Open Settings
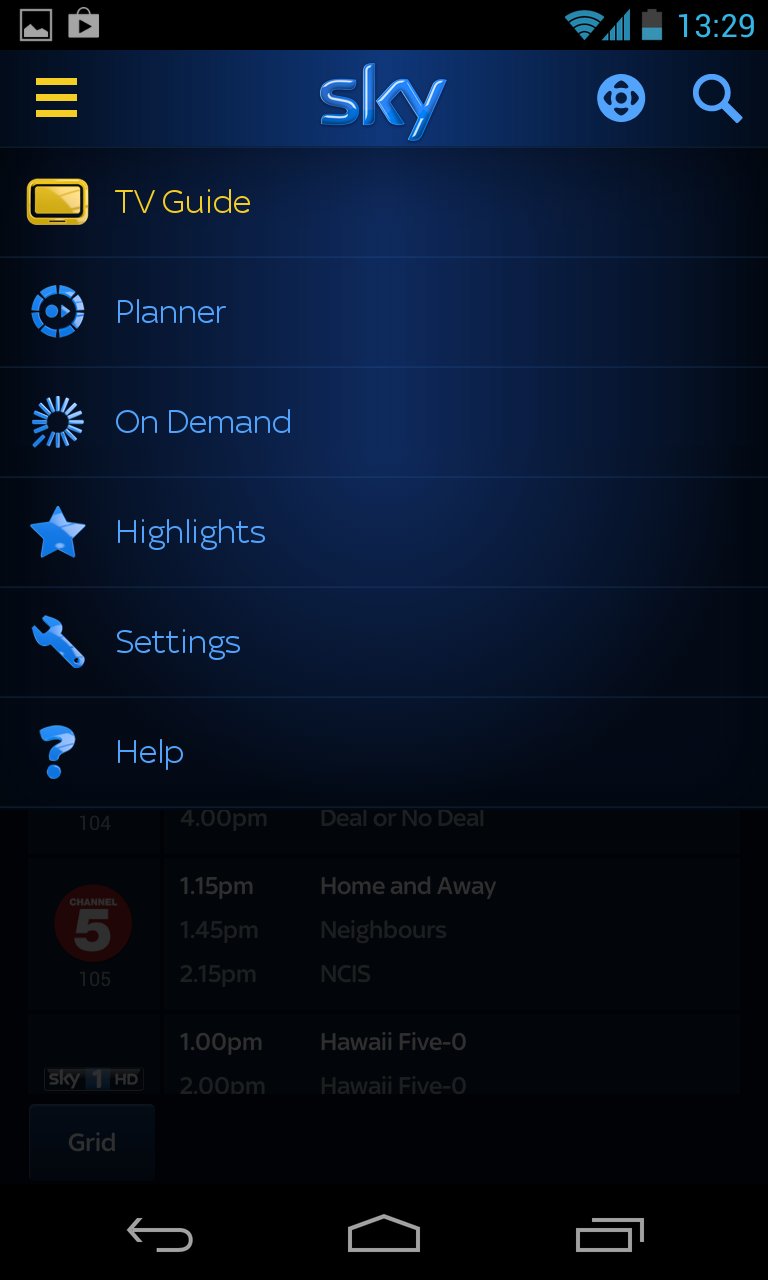This screenshot has height=1280, width=768. (x=384, y=643)
